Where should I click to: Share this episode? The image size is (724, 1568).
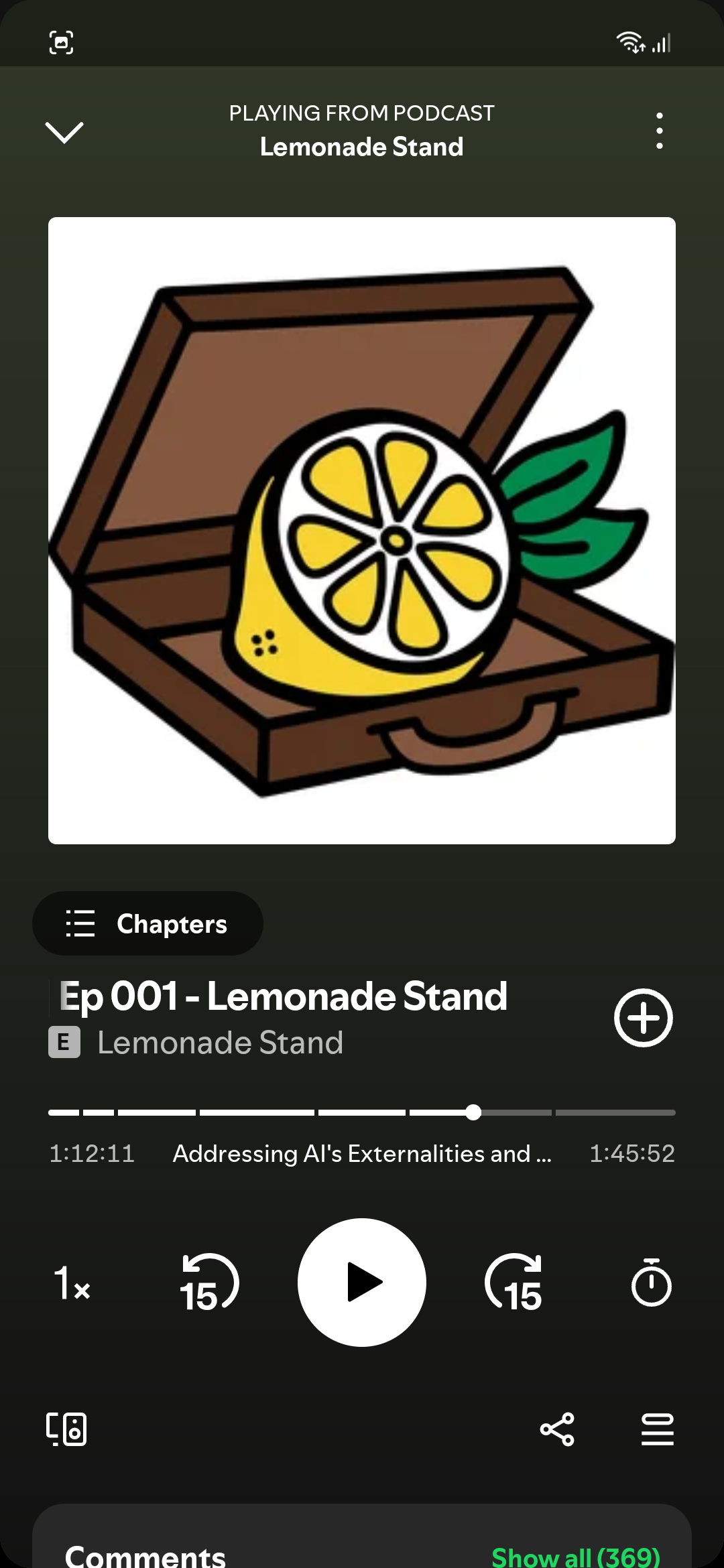click(x=557, y=1429)
